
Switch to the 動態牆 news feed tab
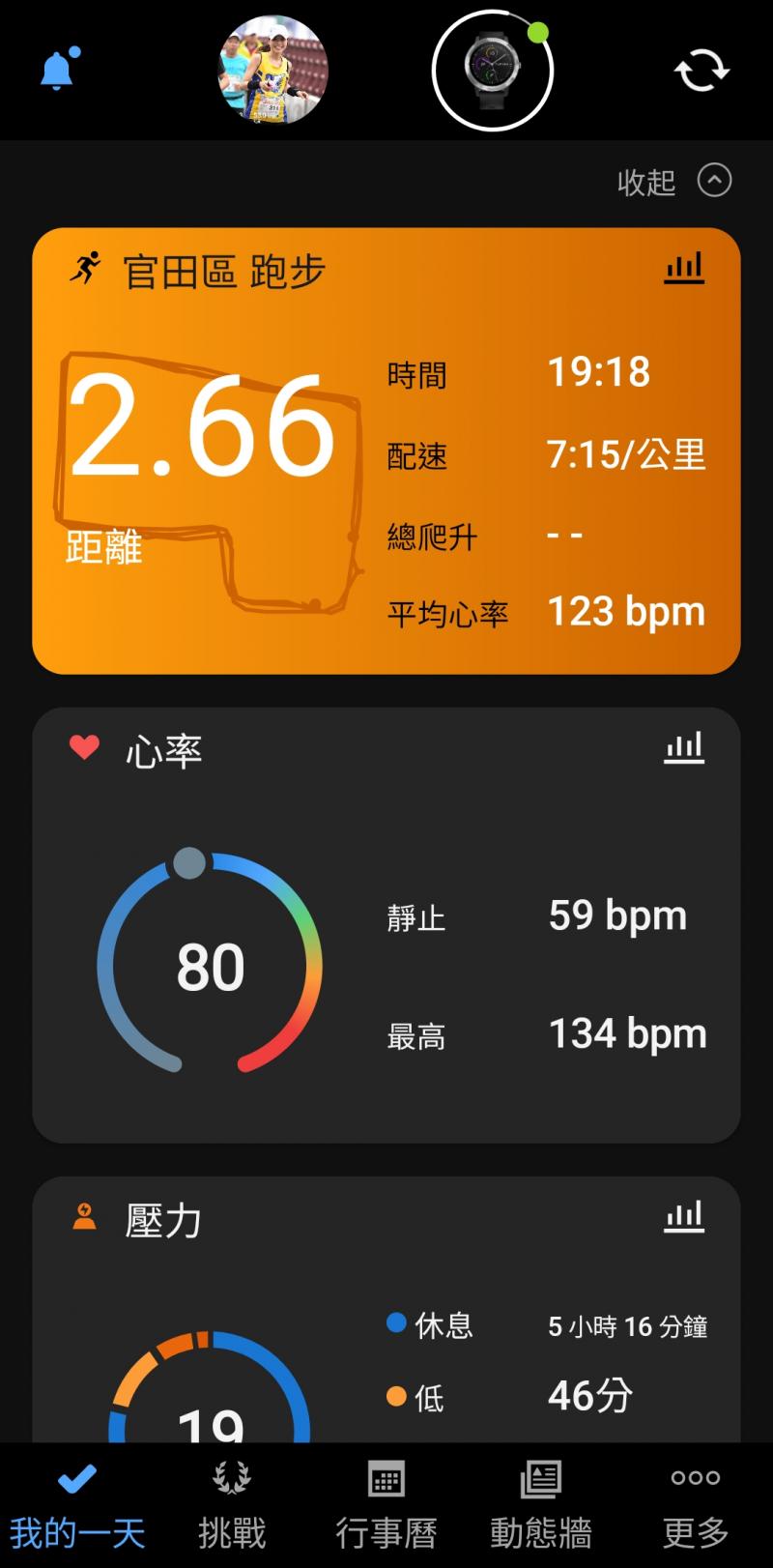click(x=541, y=1505)
